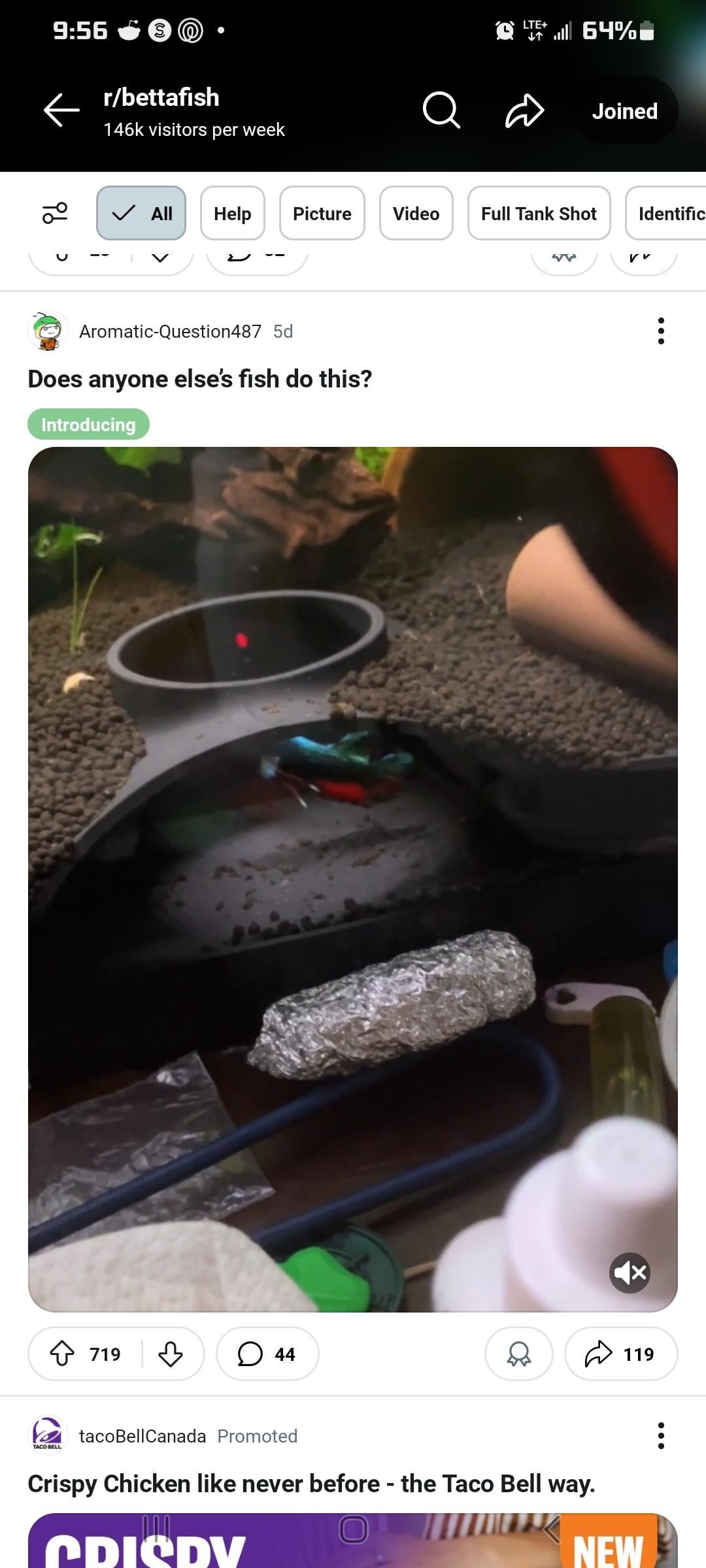Tap the Joined button

624,111
